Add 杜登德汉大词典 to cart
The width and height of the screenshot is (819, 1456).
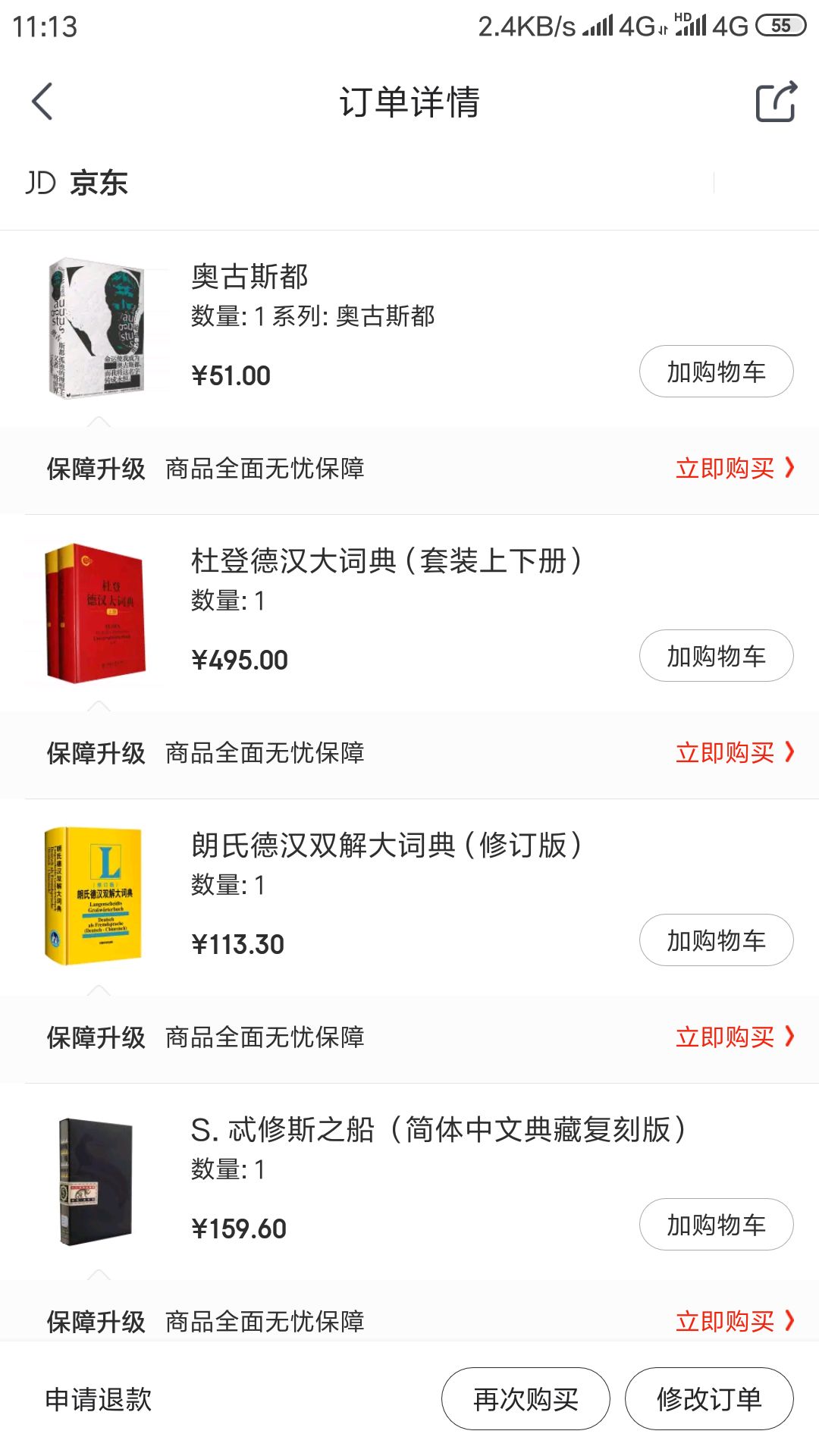click(716, 656)
